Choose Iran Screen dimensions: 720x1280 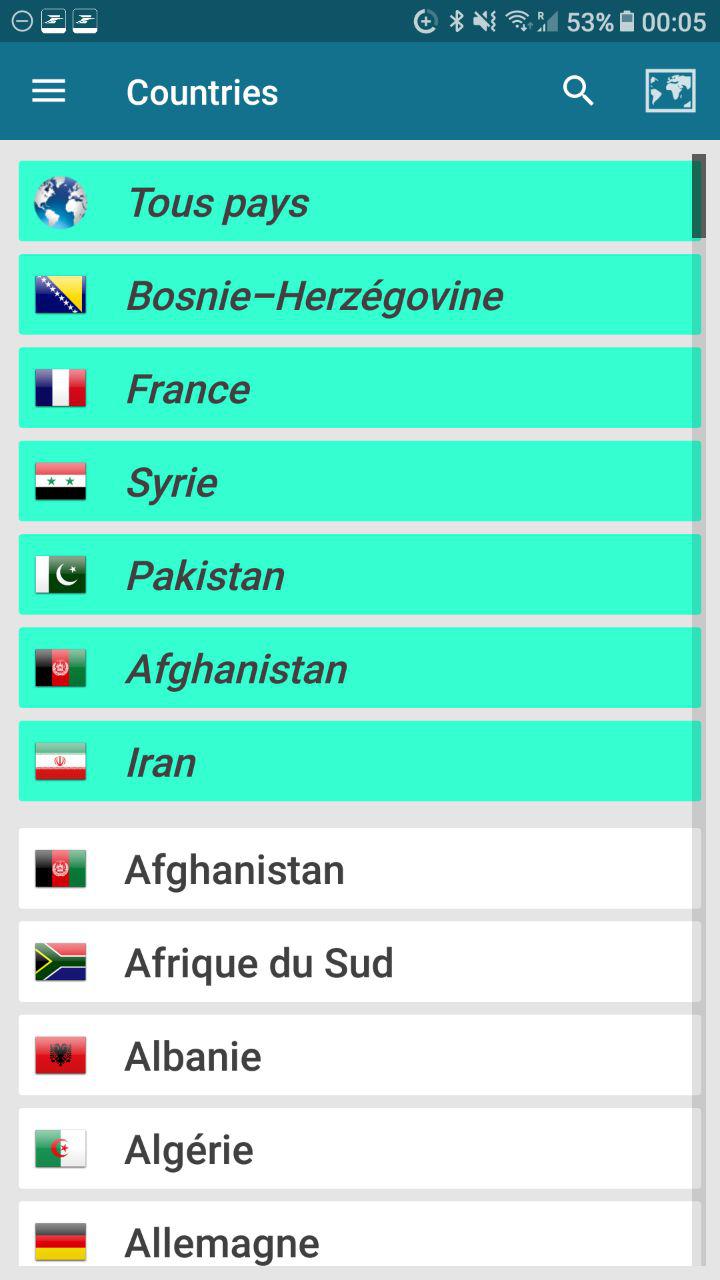358,762
